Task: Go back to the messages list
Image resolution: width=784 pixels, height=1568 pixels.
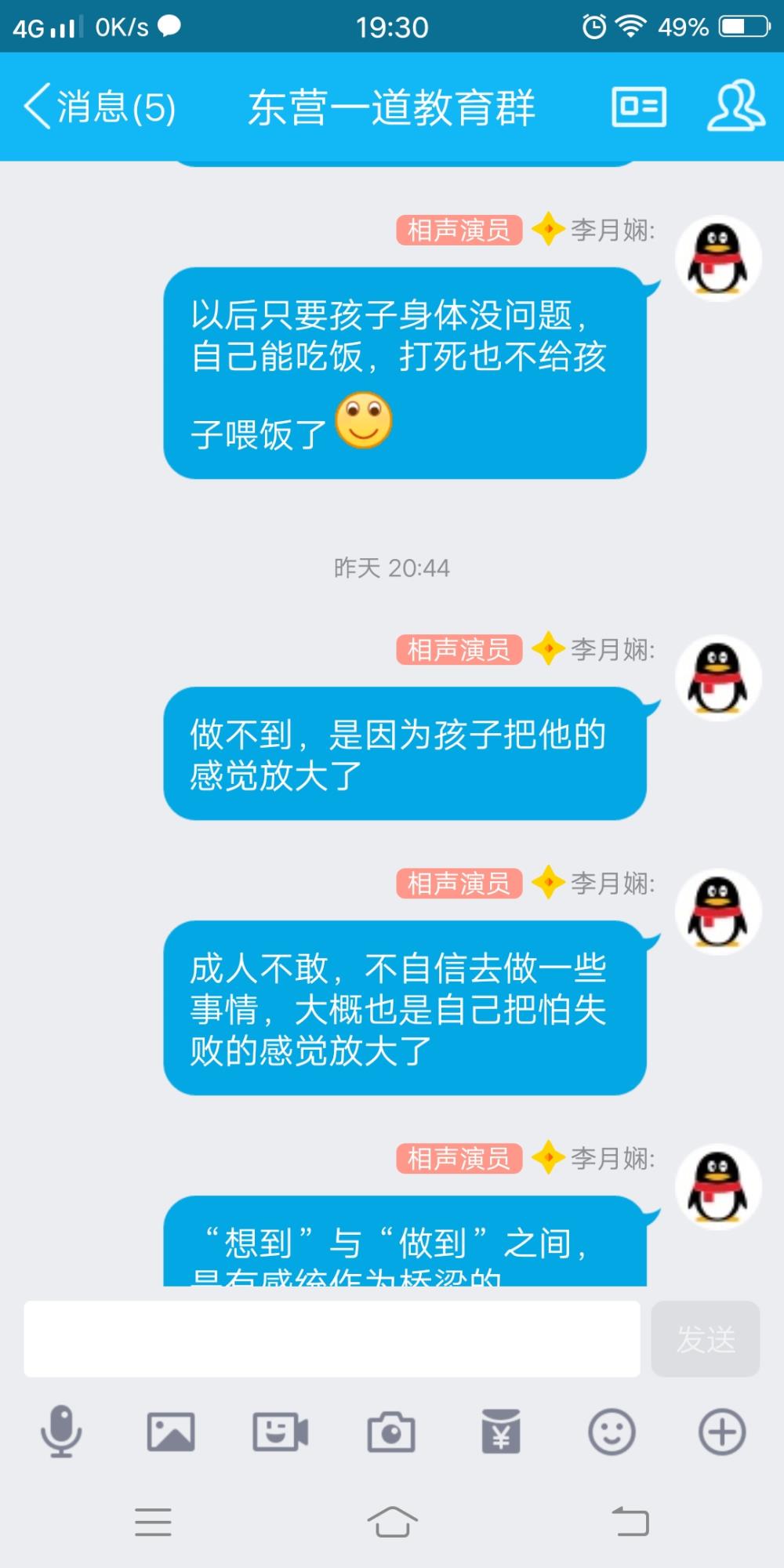Action: (100, 107)
